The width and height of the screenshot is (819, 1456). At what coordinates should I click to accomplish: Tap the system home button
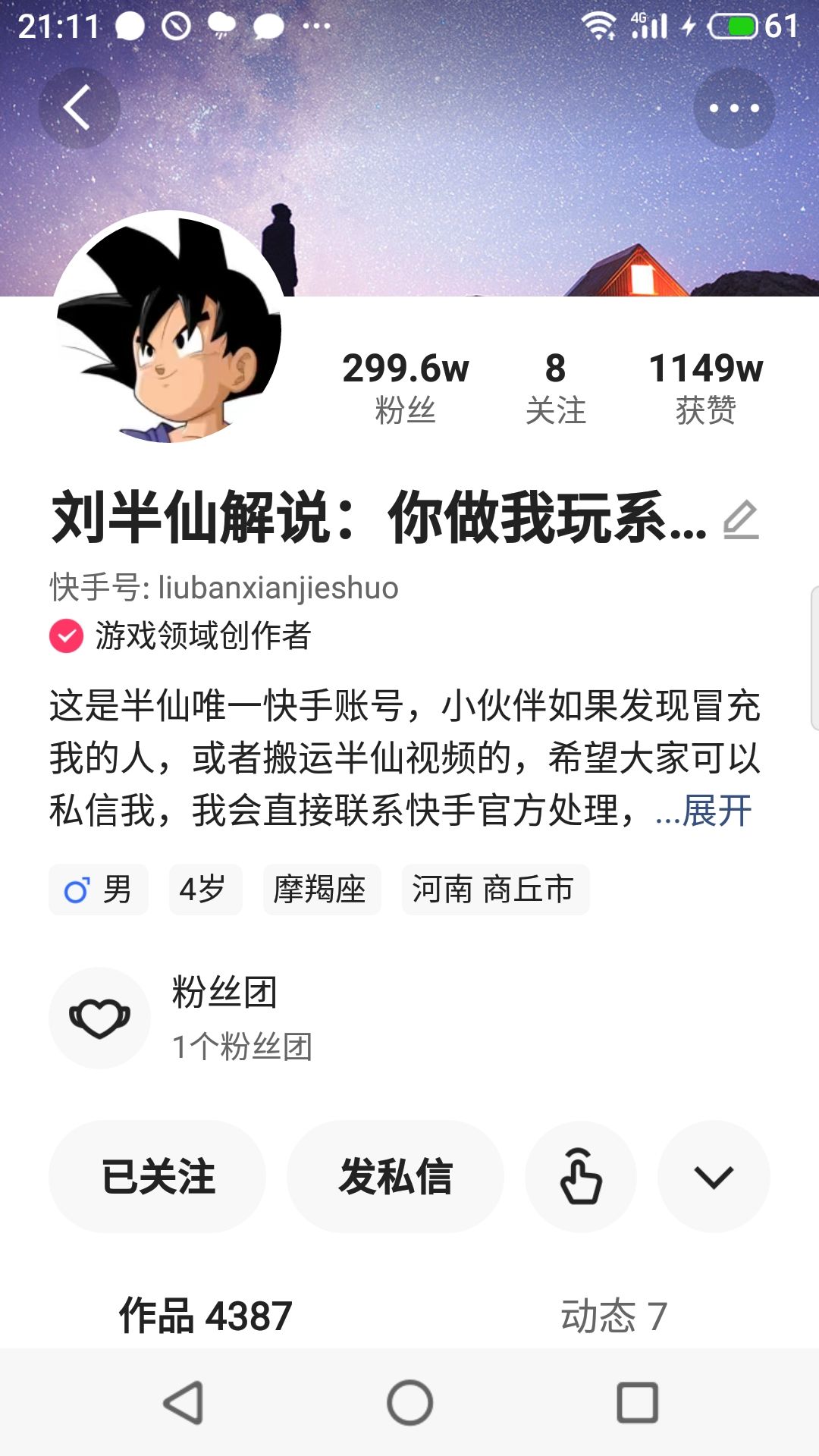click(409, 1402)
